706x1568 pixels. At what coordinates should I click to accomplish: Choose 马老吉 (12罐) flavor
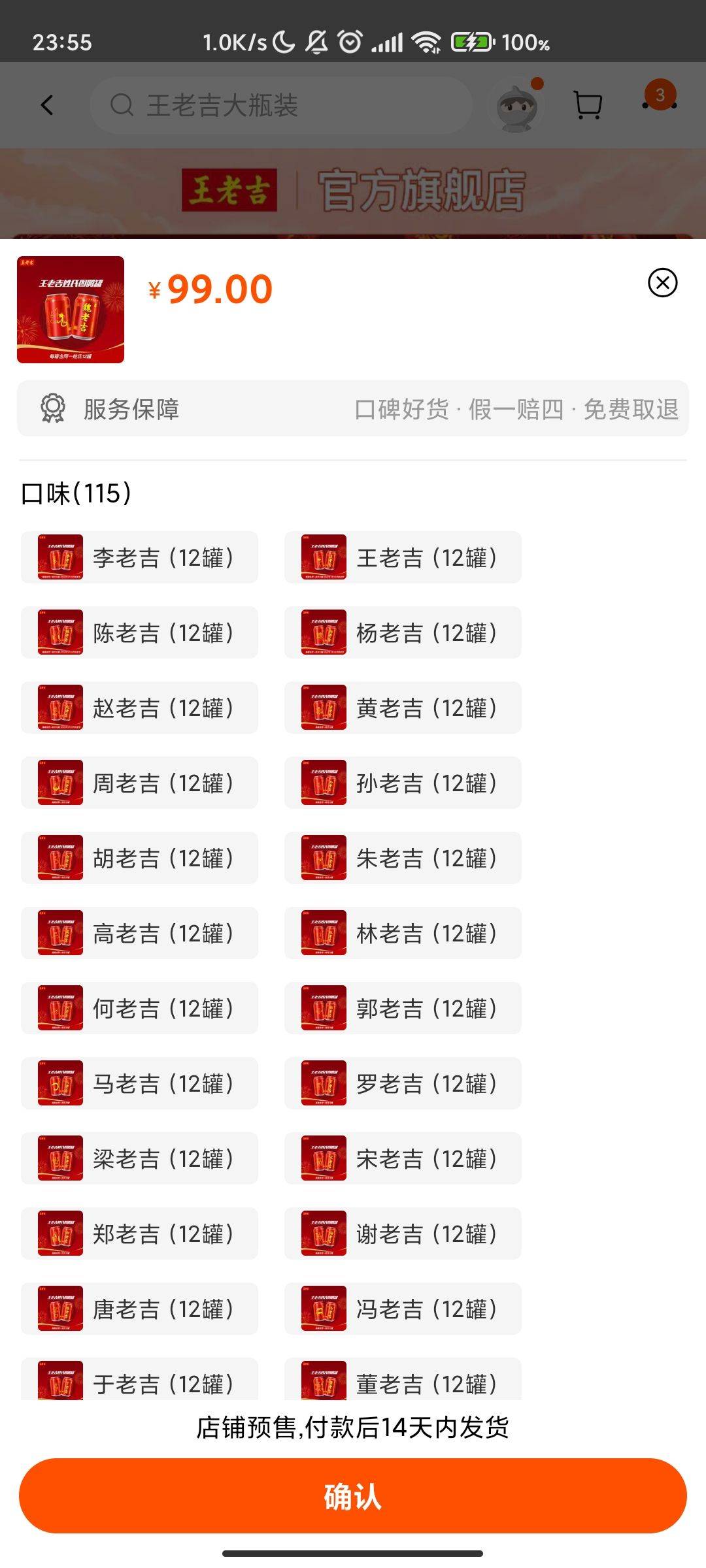[139, 1084]
